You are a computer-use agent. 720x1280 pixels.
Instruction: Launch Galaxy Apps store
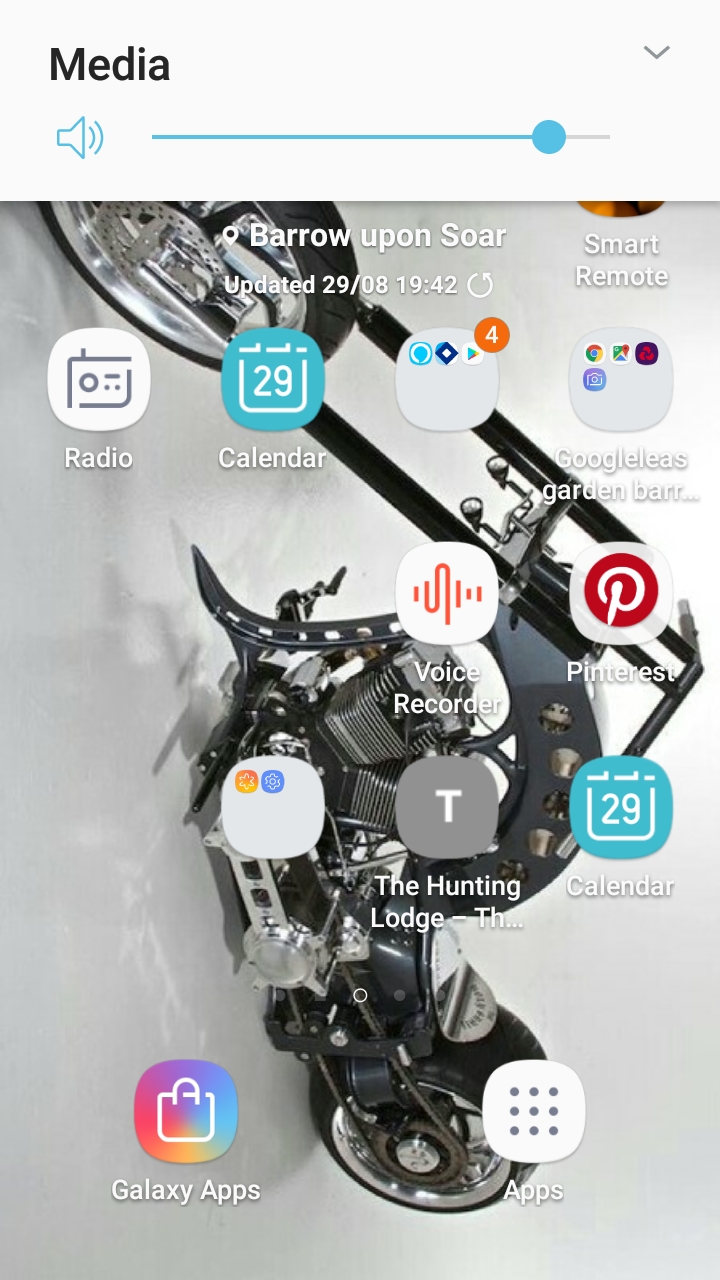[x=186, y=1112]
